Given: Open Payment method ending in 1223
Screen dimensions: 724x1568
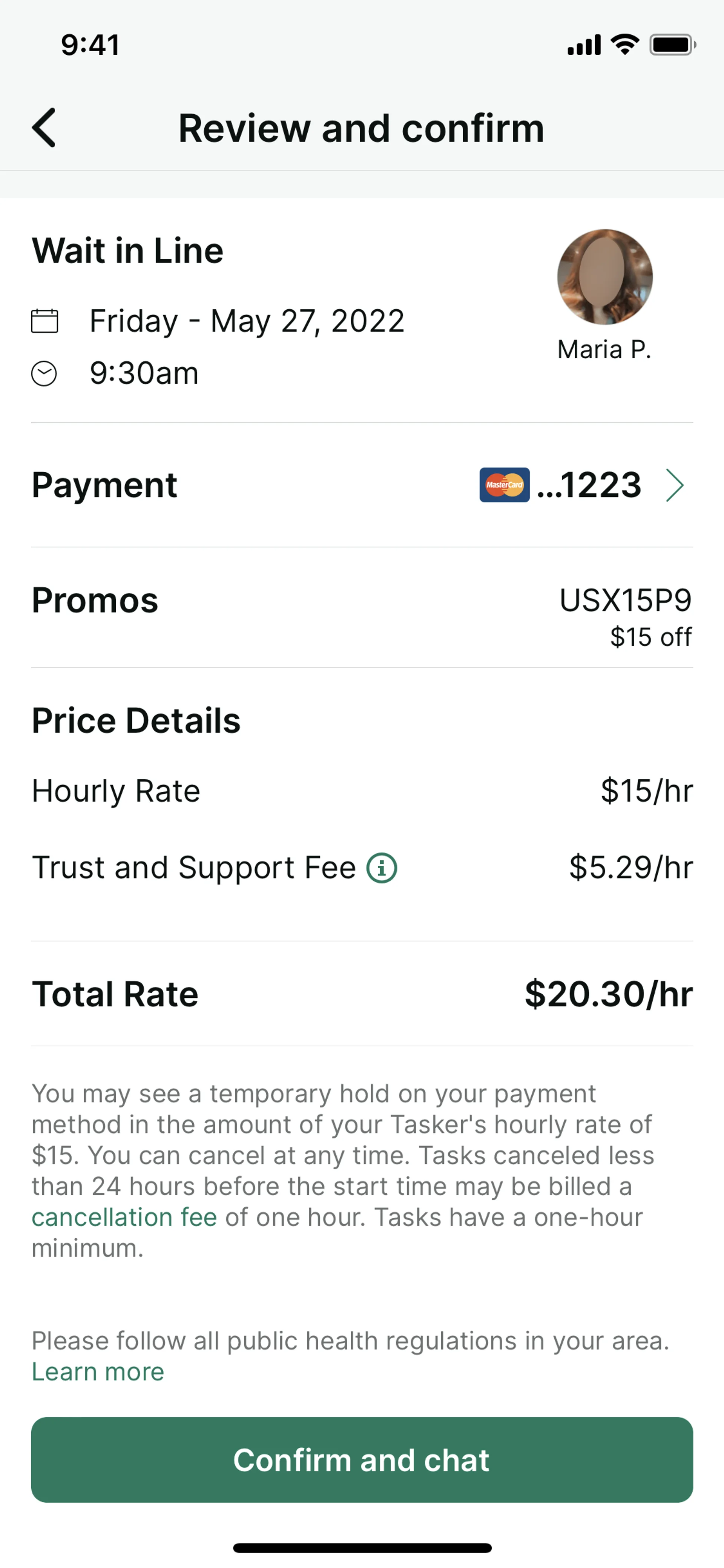Looking at the screenshot, I should (x=584, y=485).
